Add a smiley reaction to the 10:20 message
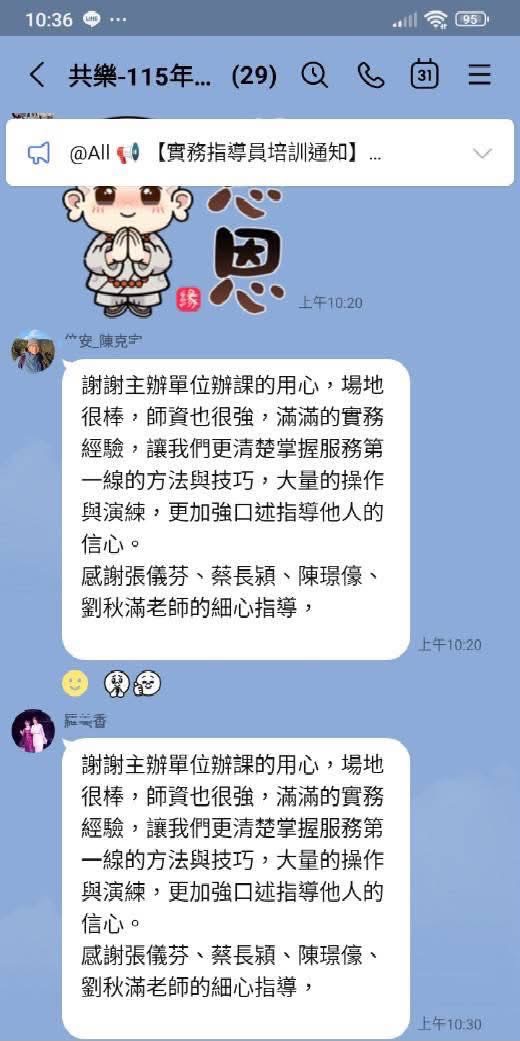 pyautogui.click(x=75, y=682)
